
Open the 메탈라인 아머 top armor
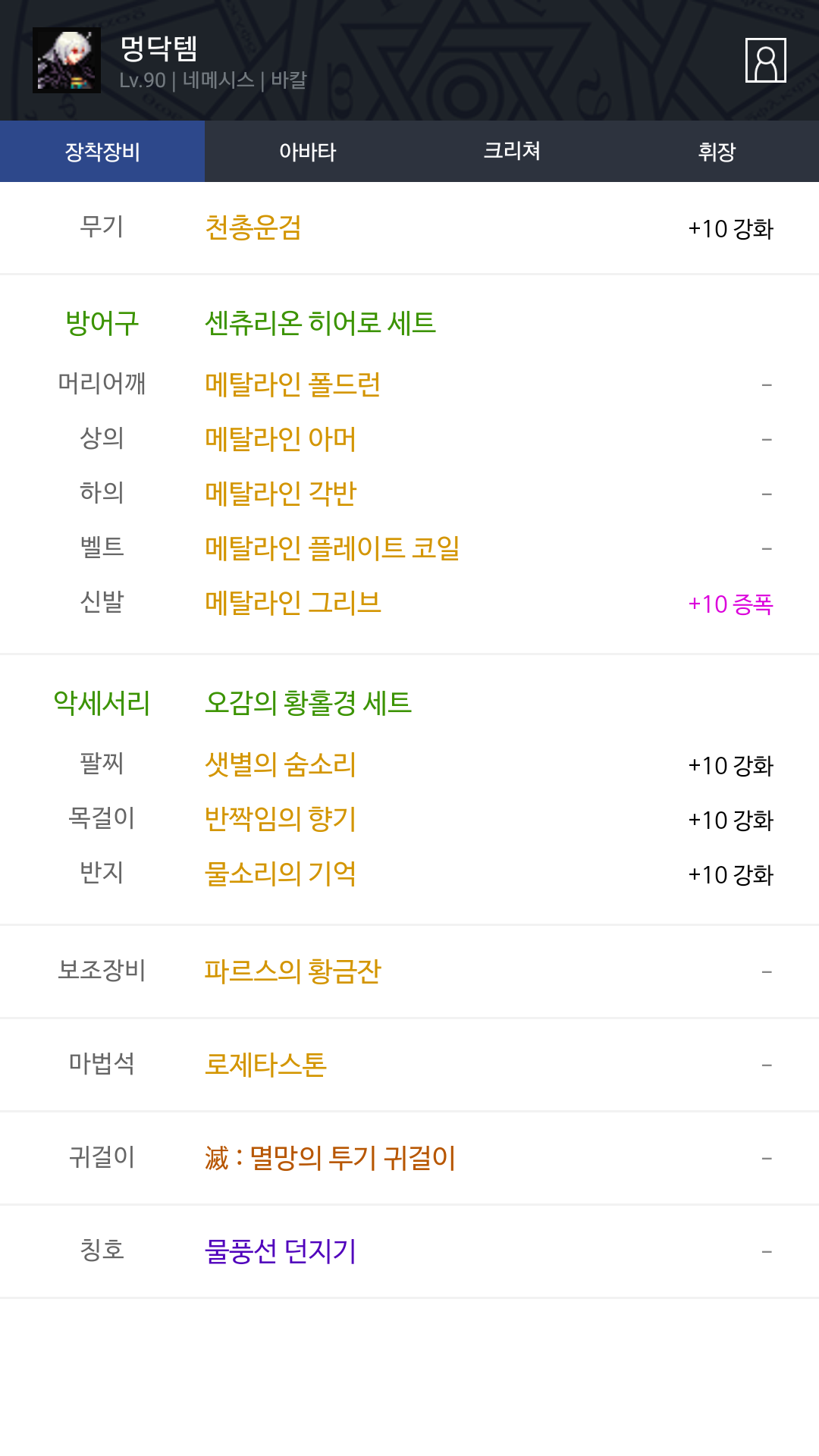coord(281,439)
